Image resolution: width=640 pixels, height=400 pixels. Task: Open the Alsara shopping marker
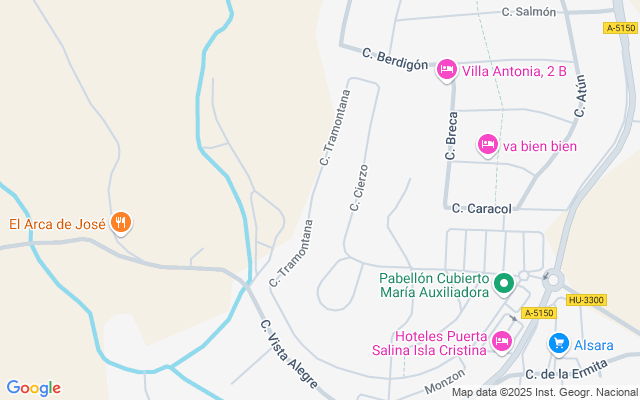coord(560,344)
